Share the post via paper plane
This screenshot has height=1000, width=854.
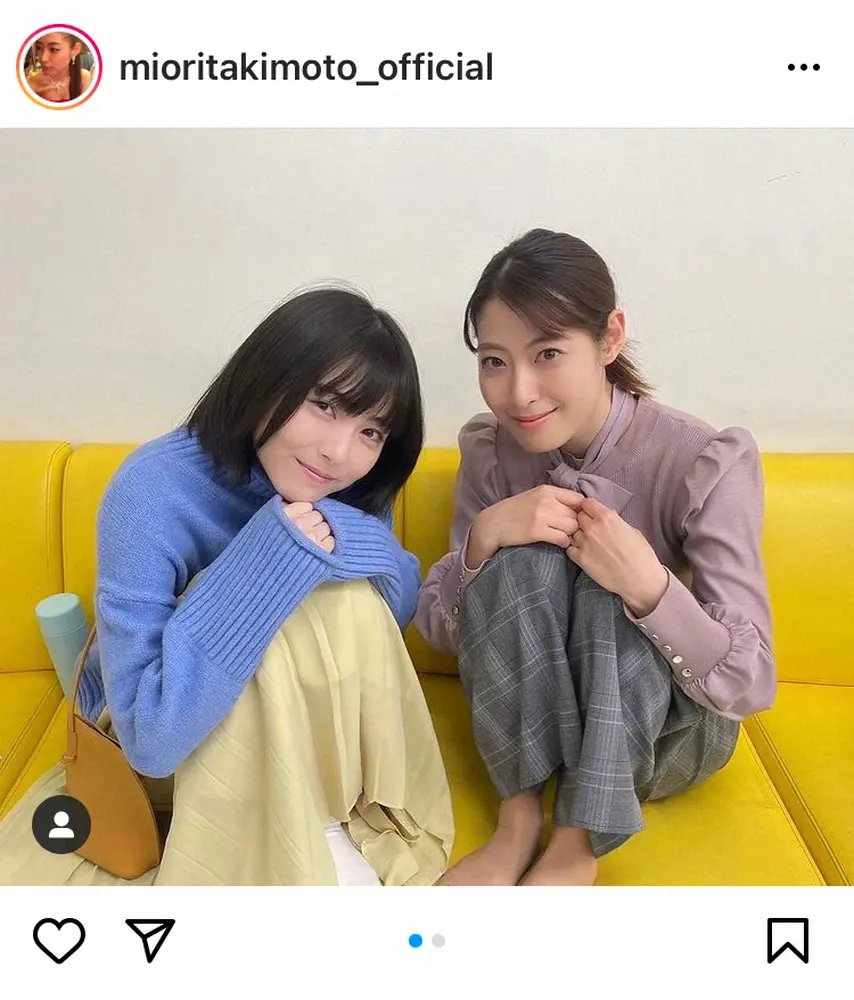point(150,940)
